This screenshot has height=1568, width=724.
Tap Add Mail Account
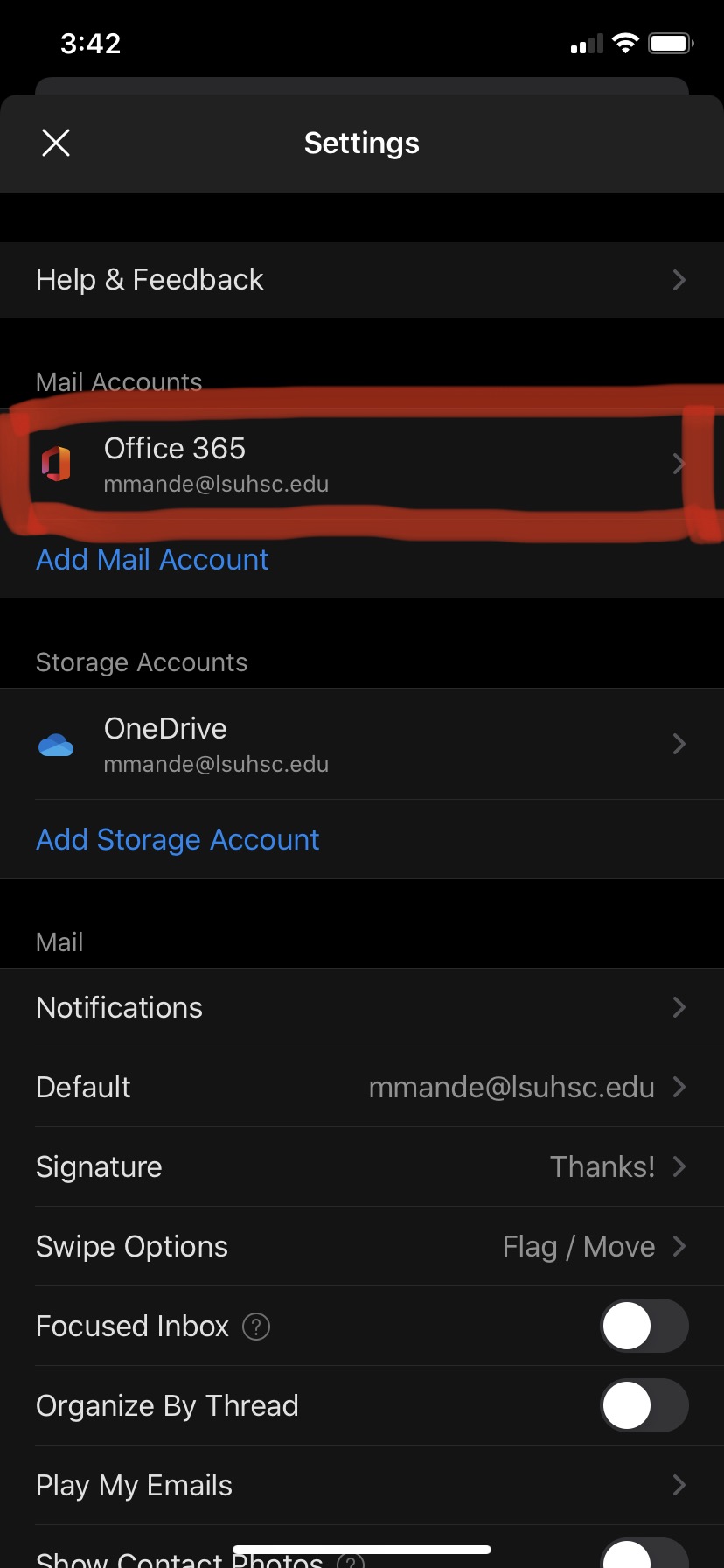coord(152,560)
